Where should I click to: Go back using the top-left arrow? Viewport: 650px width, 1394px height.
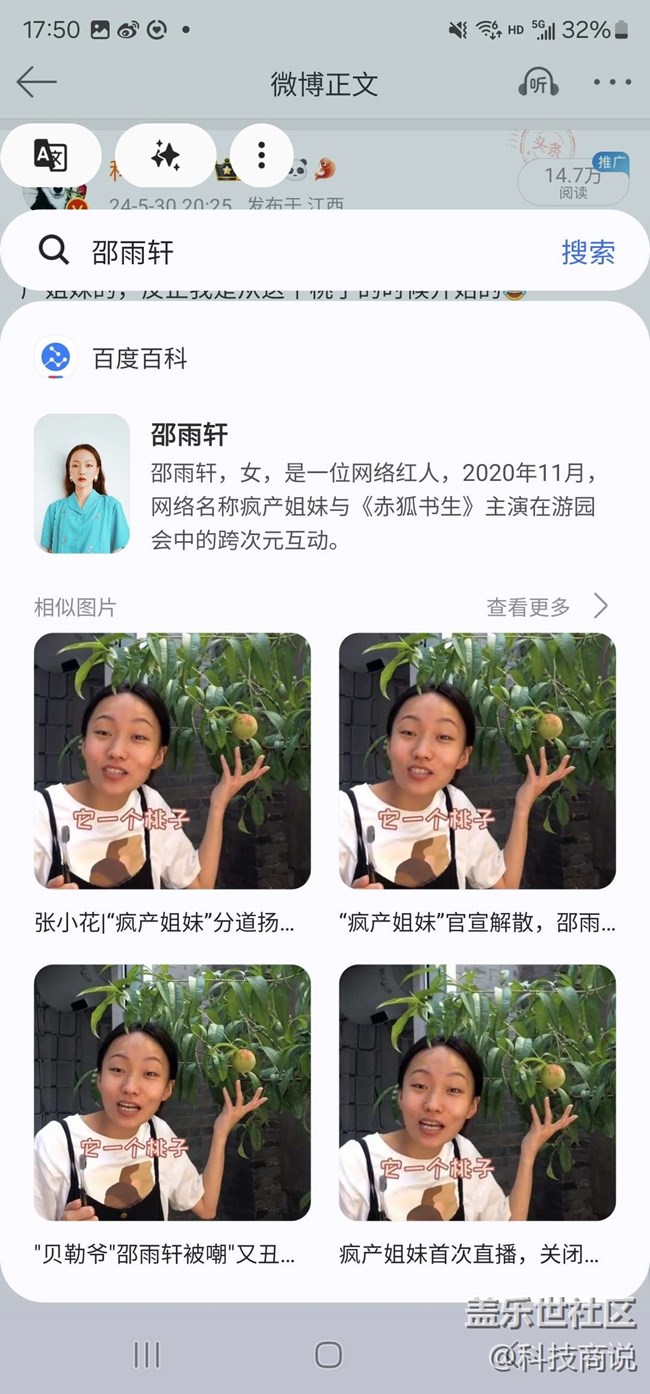click(x=36, y=82)
